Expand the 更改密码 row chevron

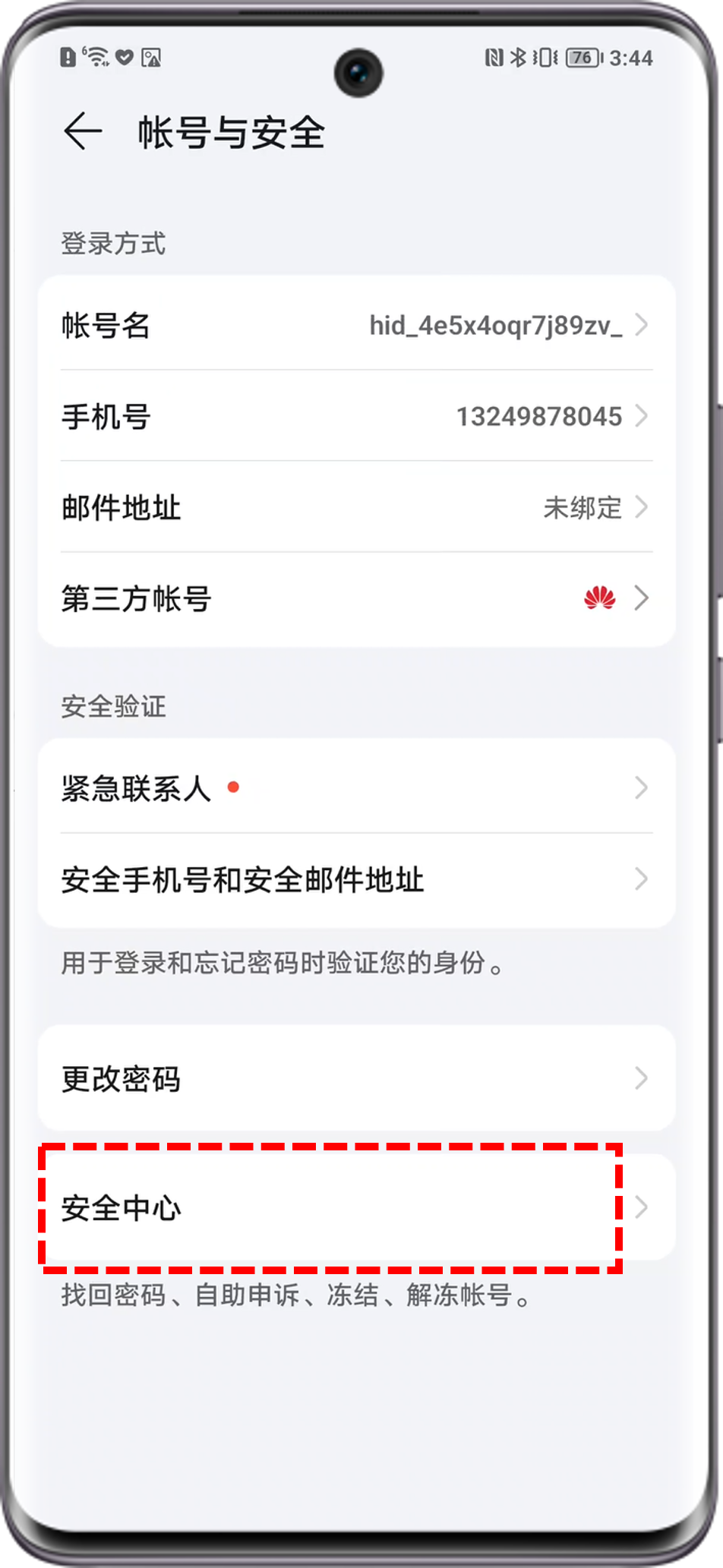tap(640, 1078)
